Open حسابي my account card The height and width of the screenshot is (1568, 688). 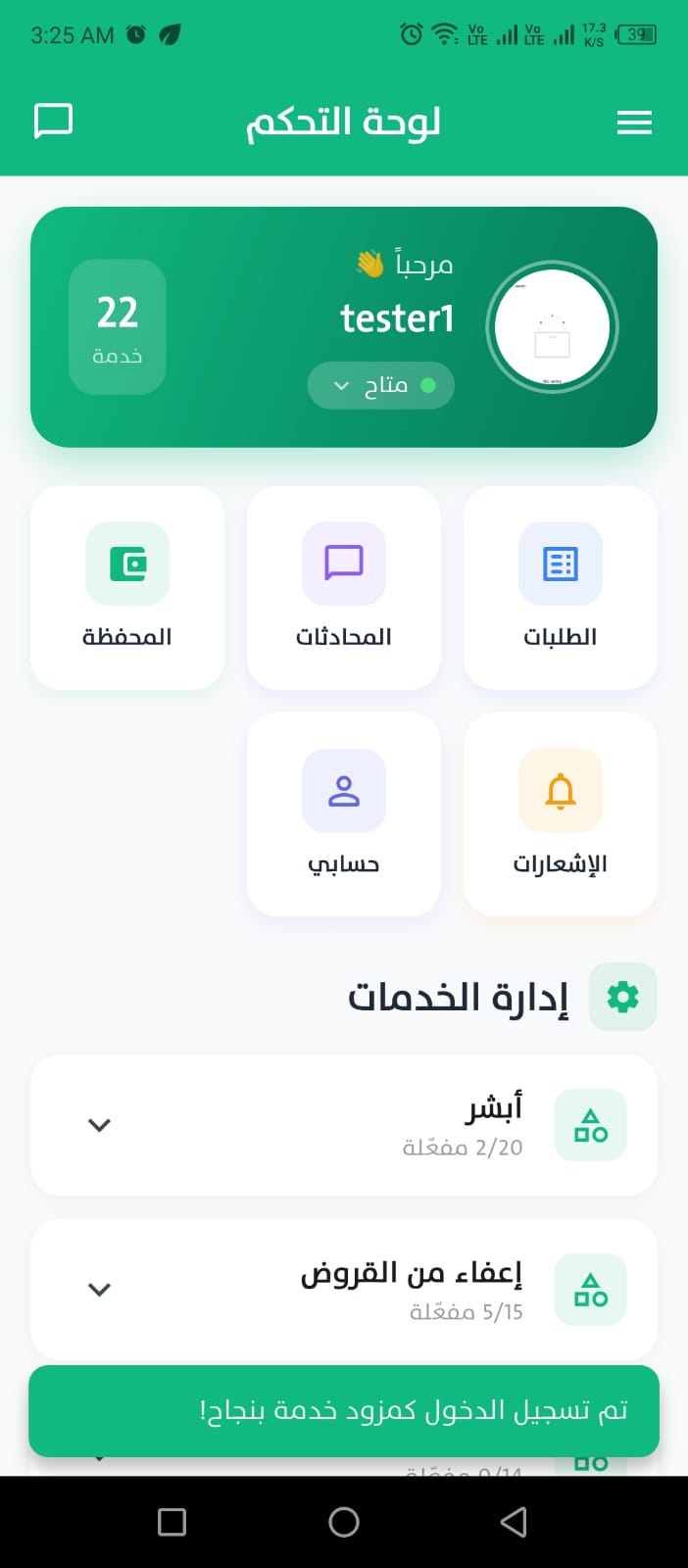coord(343,813)
